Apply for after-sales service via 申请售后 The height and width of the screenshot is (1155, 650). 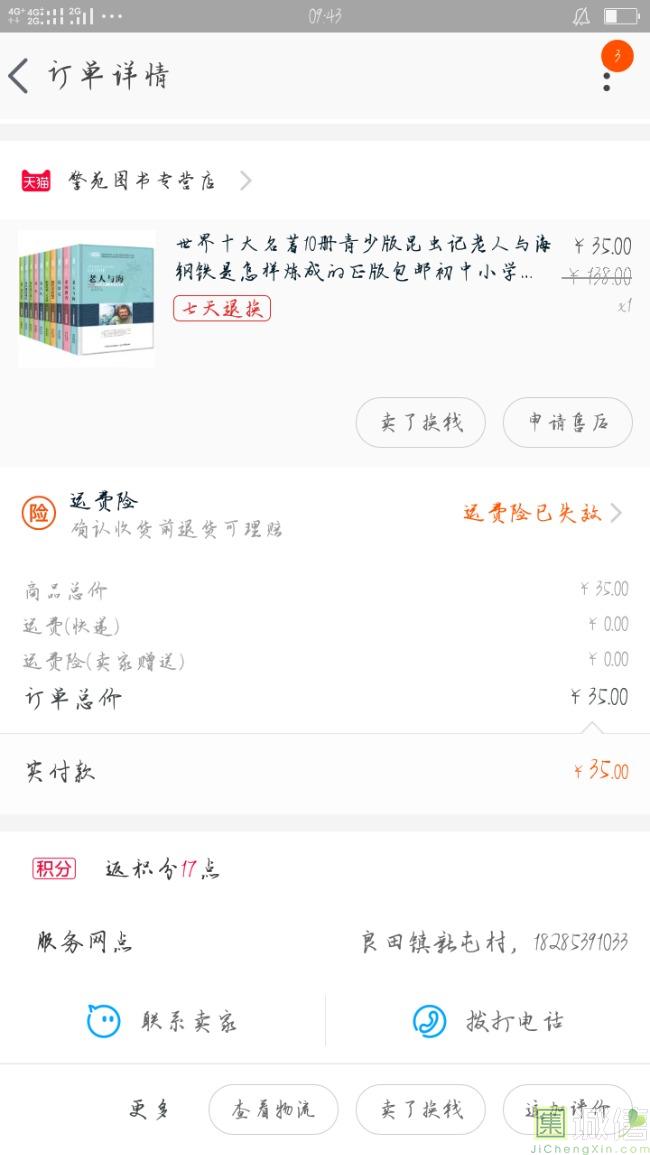coord(568,422)
